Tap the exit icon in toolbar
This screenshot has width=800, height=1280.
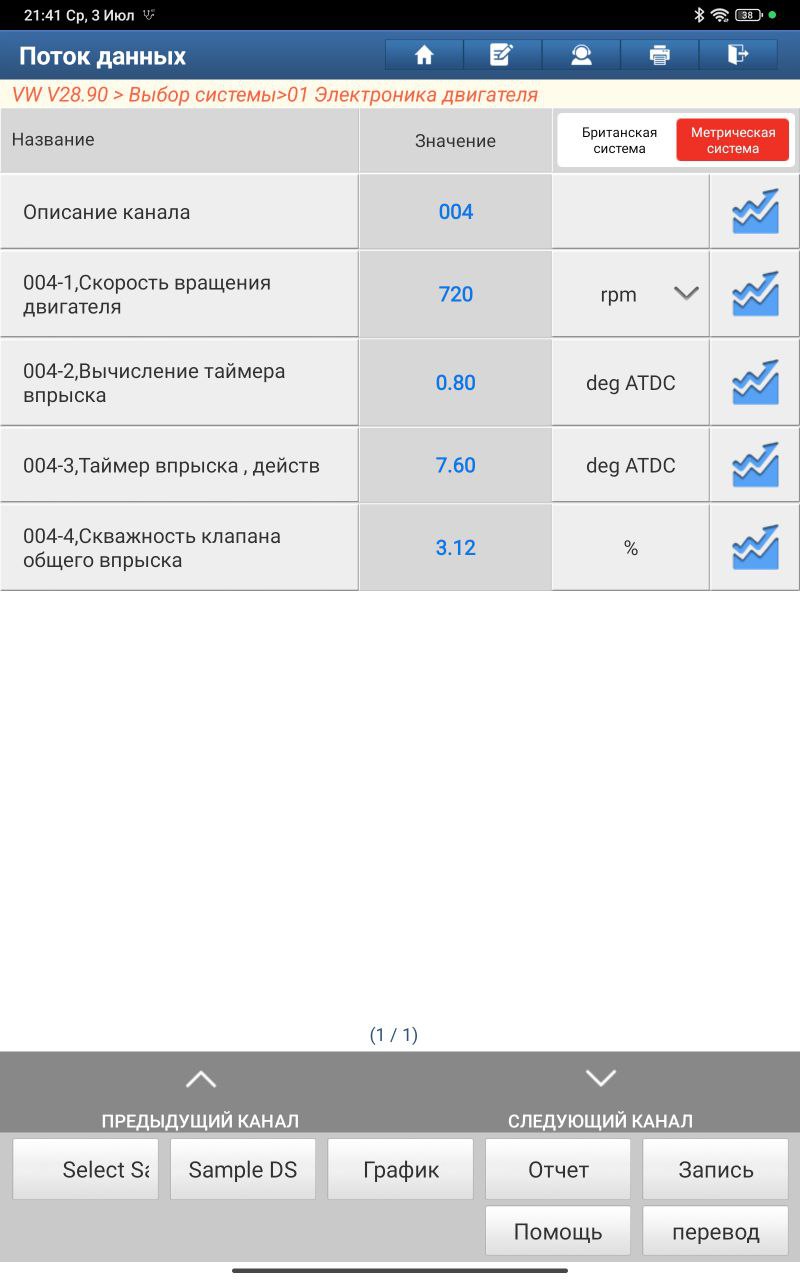pyautogui.click(x=738, y=55)
